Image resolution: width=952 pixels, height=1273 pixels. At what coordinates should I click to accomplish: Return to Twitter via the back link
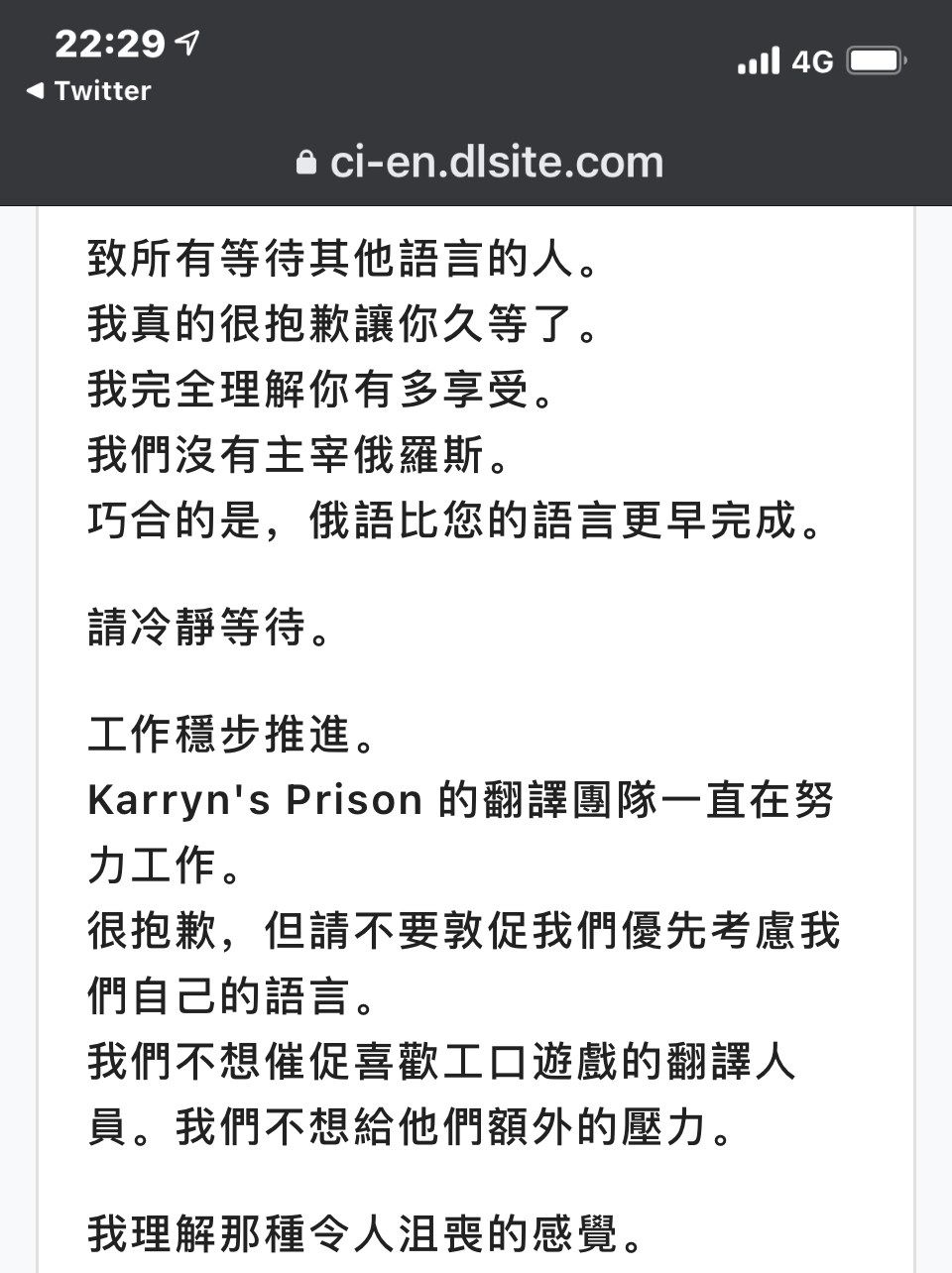click(x=89, y=91)
